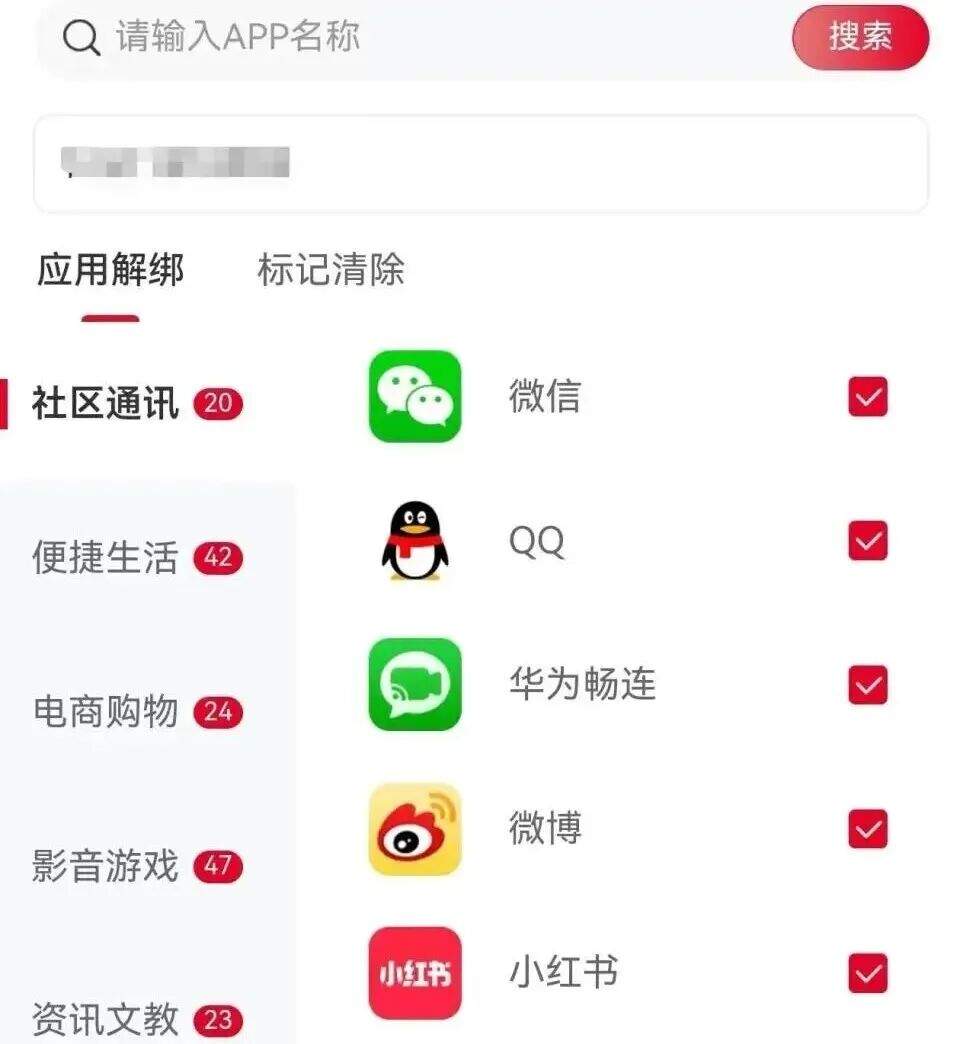The width and height of the screenshot is (958, 1044).
Task: Select the QQ penguin app icon
Action: click(414, 541)
